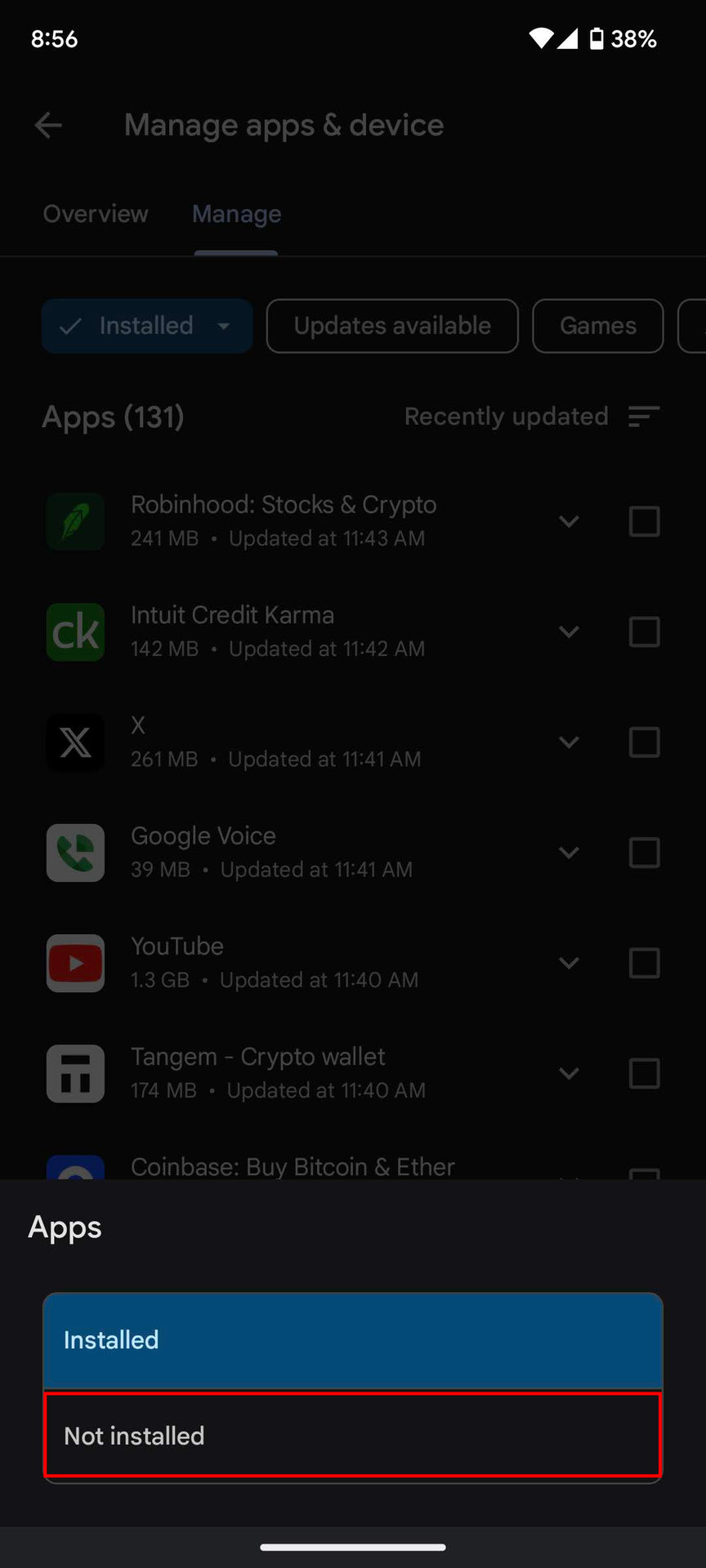The width and height of the screenshot is (706, 1568).
Task: Expand the Google Voice entry
Action: 569,853
